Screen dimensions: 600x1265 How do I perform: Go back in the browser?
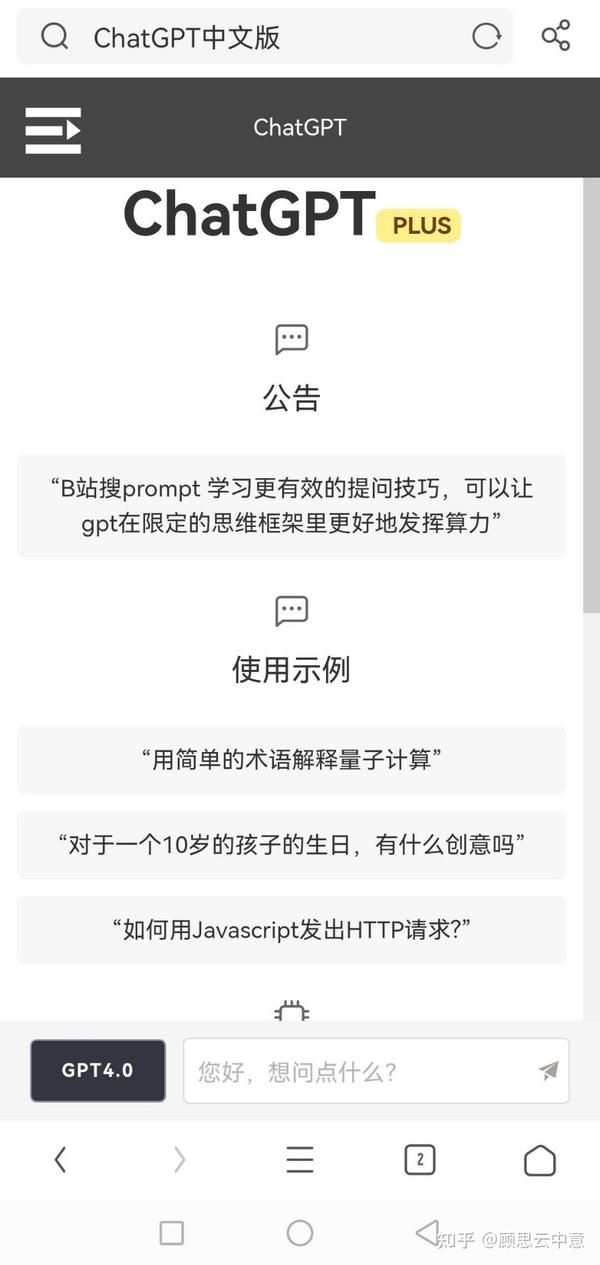point(60,1160)
